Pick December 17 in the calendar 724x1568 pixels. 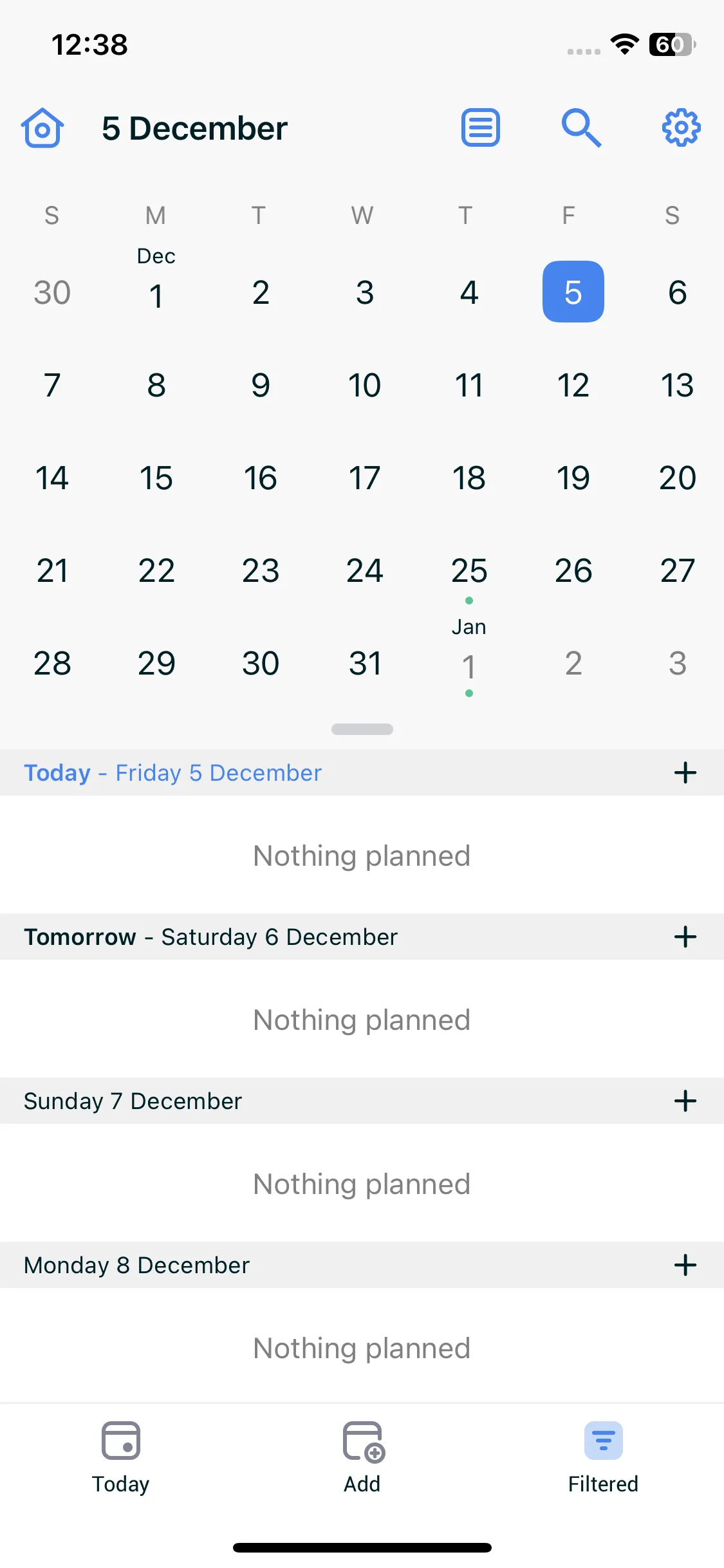tap(365, 478)
